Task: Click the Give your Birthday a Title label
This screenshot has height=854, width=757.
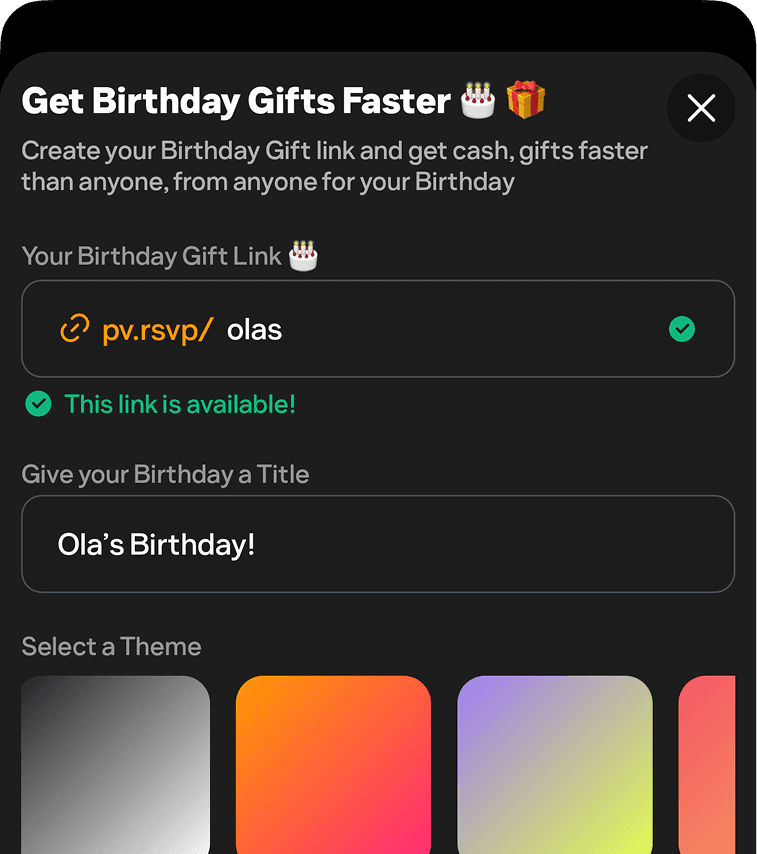Action: point(165,474)
